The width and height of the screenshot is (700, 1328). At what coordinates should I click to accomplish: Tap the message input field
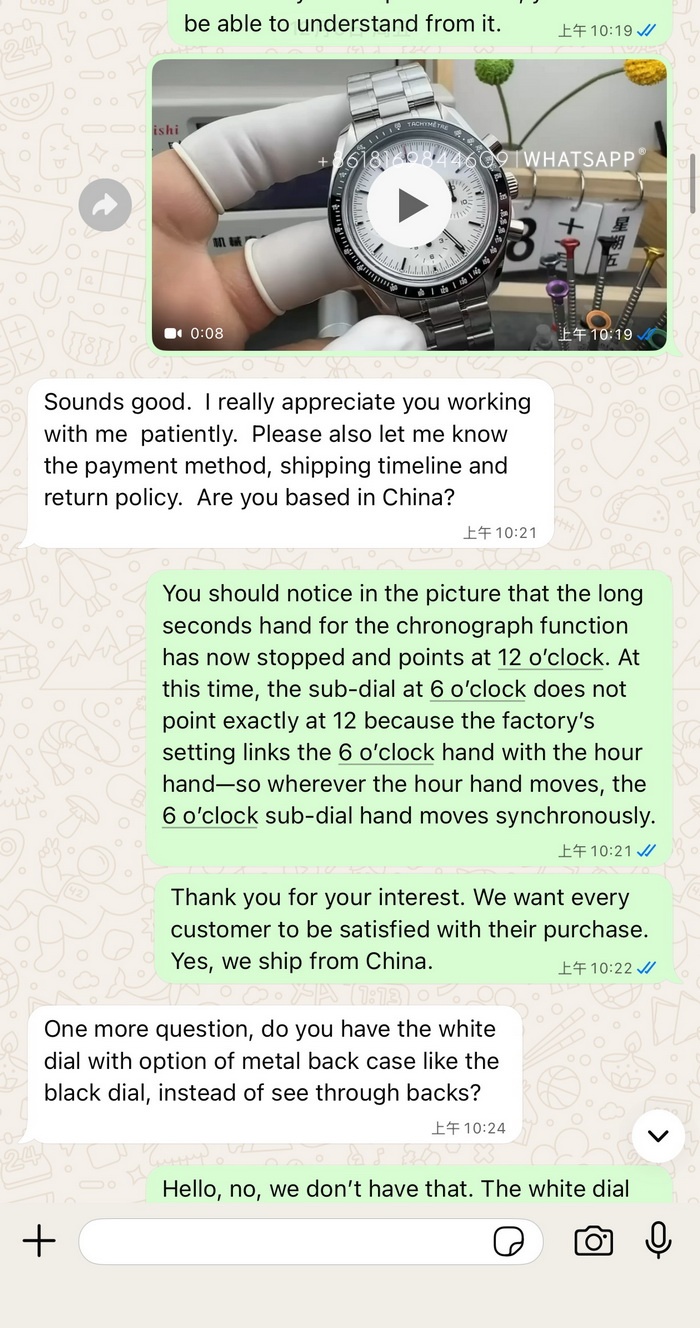[285, 1242]
